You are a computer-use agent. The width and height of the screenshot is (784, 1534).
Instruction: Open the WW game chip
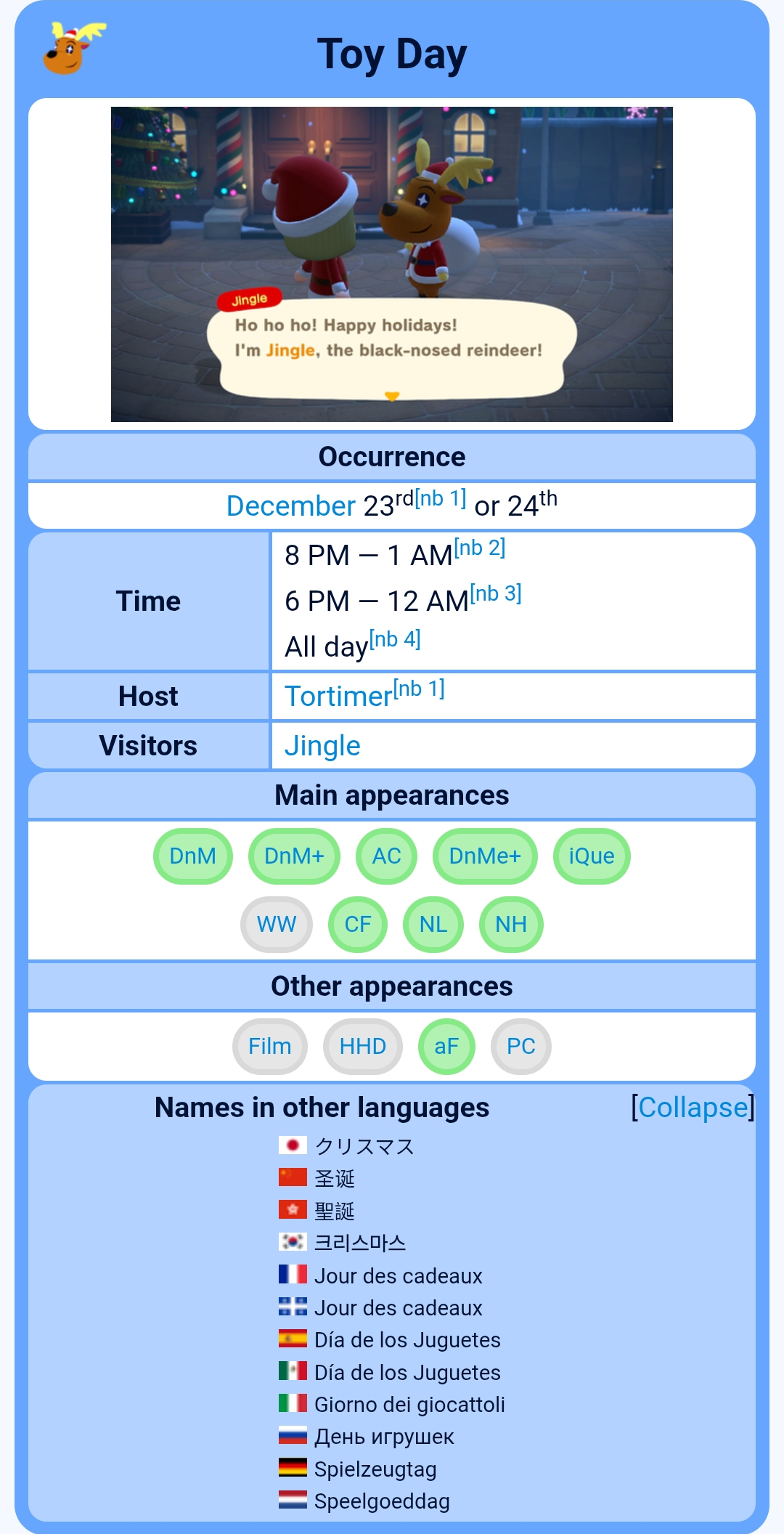tap(277, 924)
